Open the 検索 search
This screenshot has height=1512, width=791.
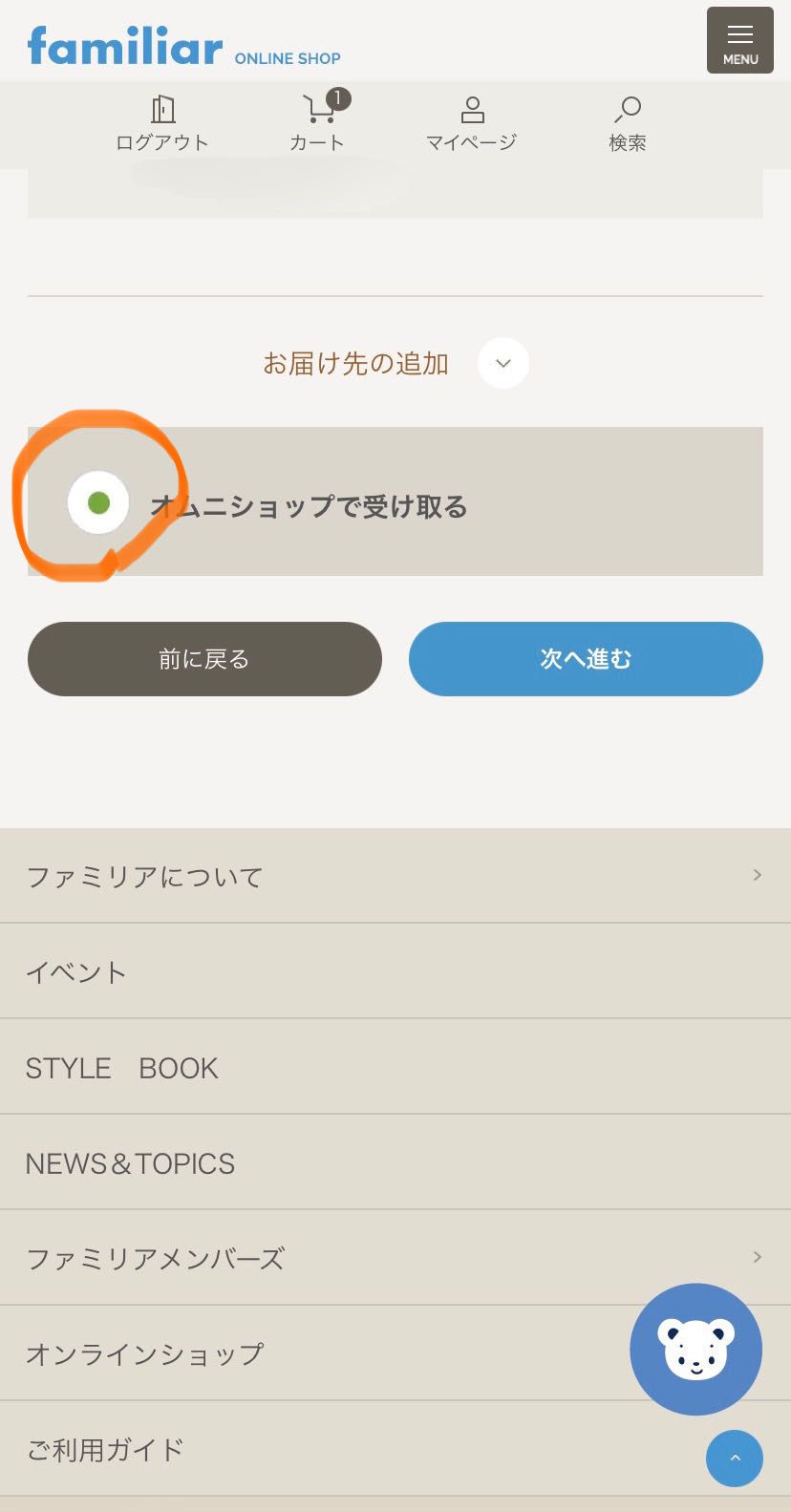click(x=628, y=124)
